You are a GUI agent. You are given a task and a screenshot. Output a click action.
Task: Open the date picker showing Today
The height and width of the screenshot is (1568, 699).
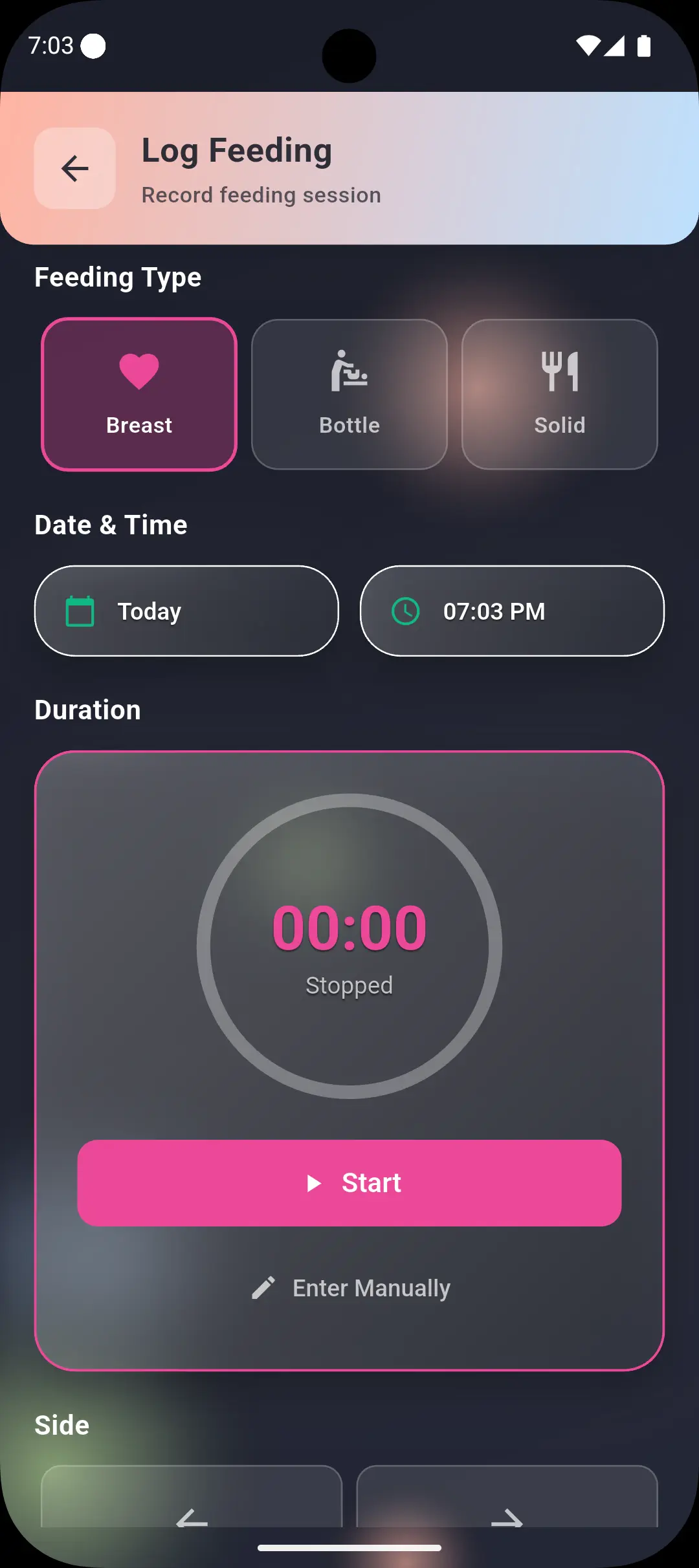click(x=186, y=611)
